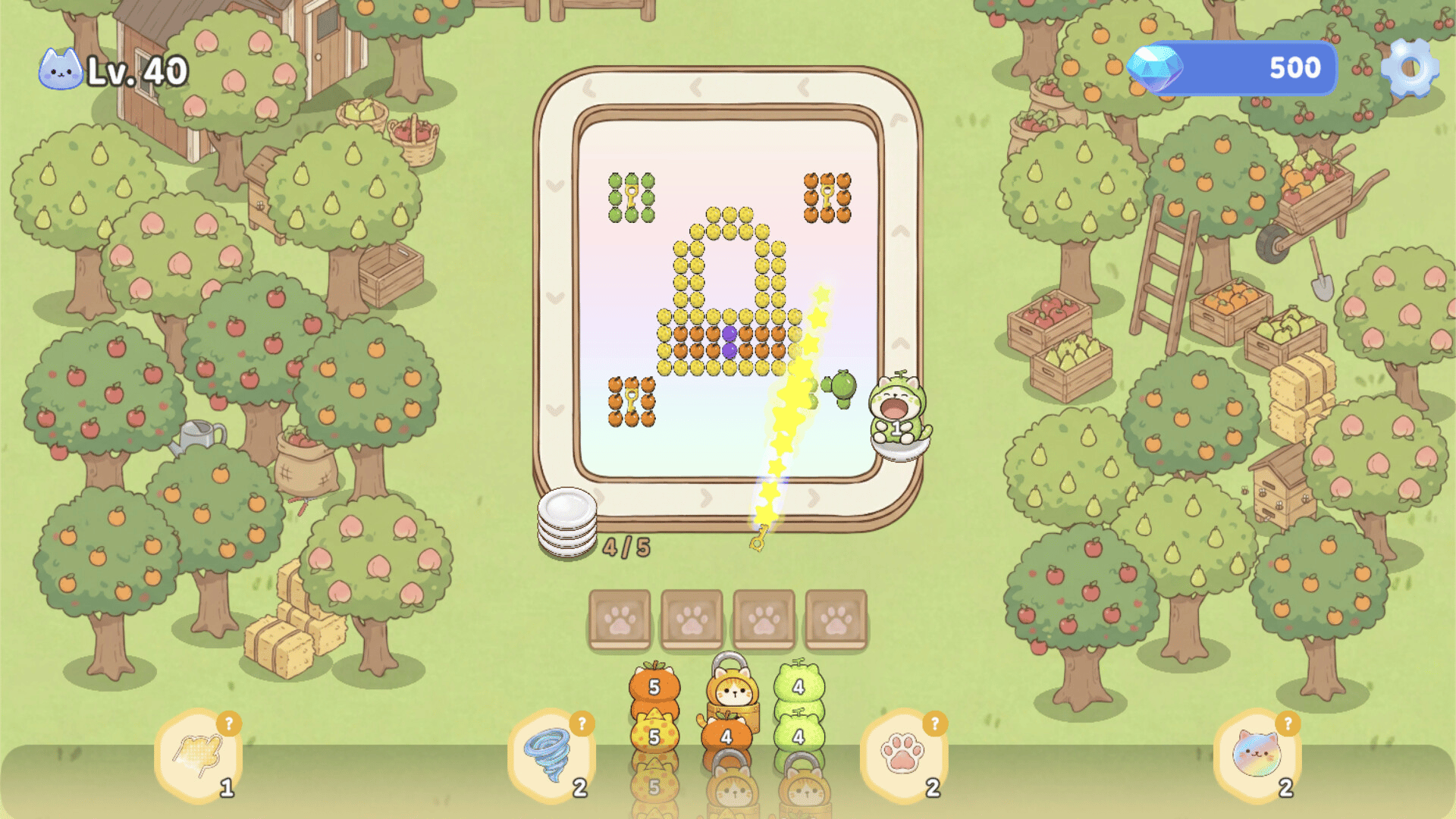Screen dimensions: 1456x819
Task: Open the settings gear
Action: point(1409,68)
